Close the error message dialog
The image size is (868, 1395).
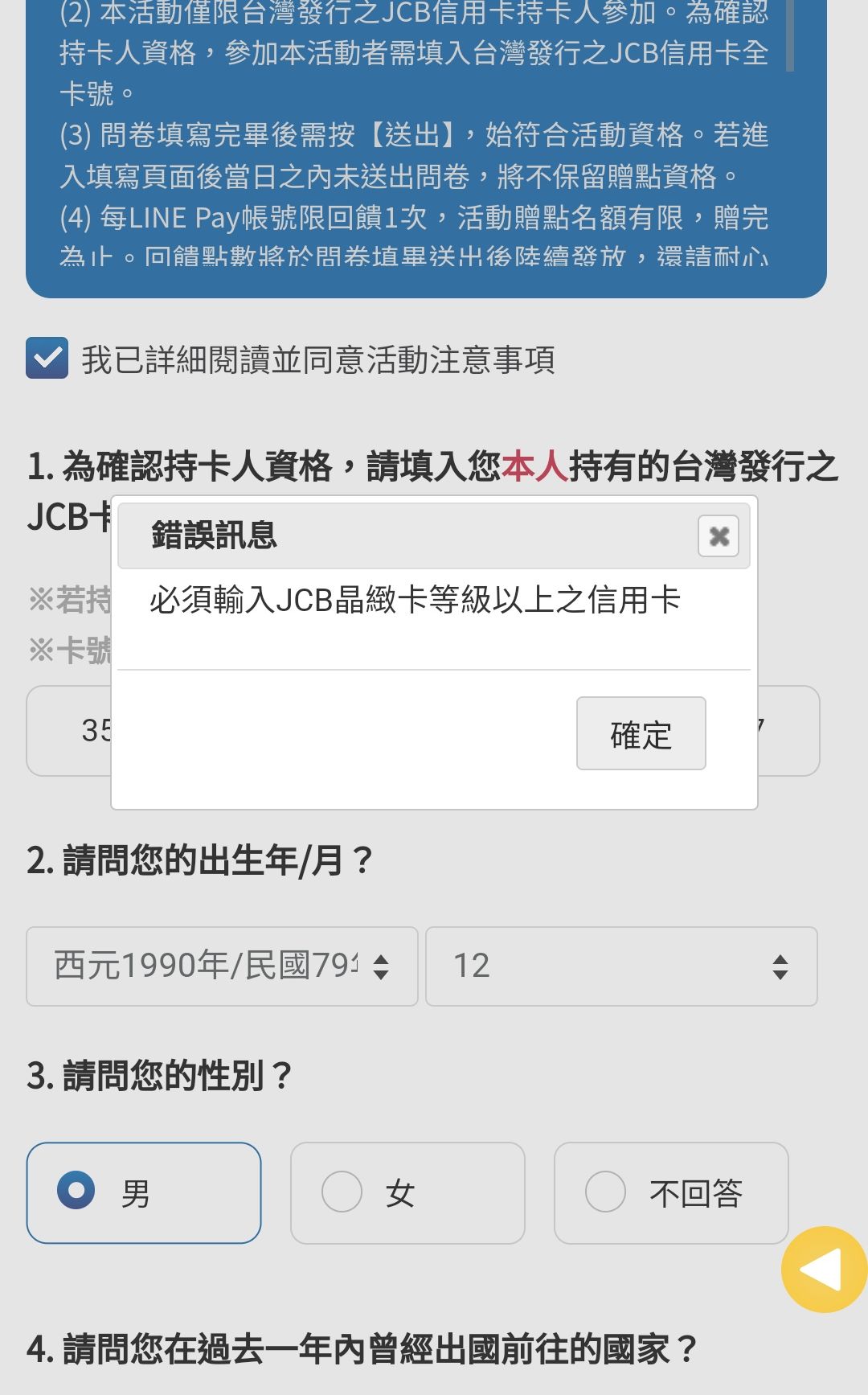[718, 535]
